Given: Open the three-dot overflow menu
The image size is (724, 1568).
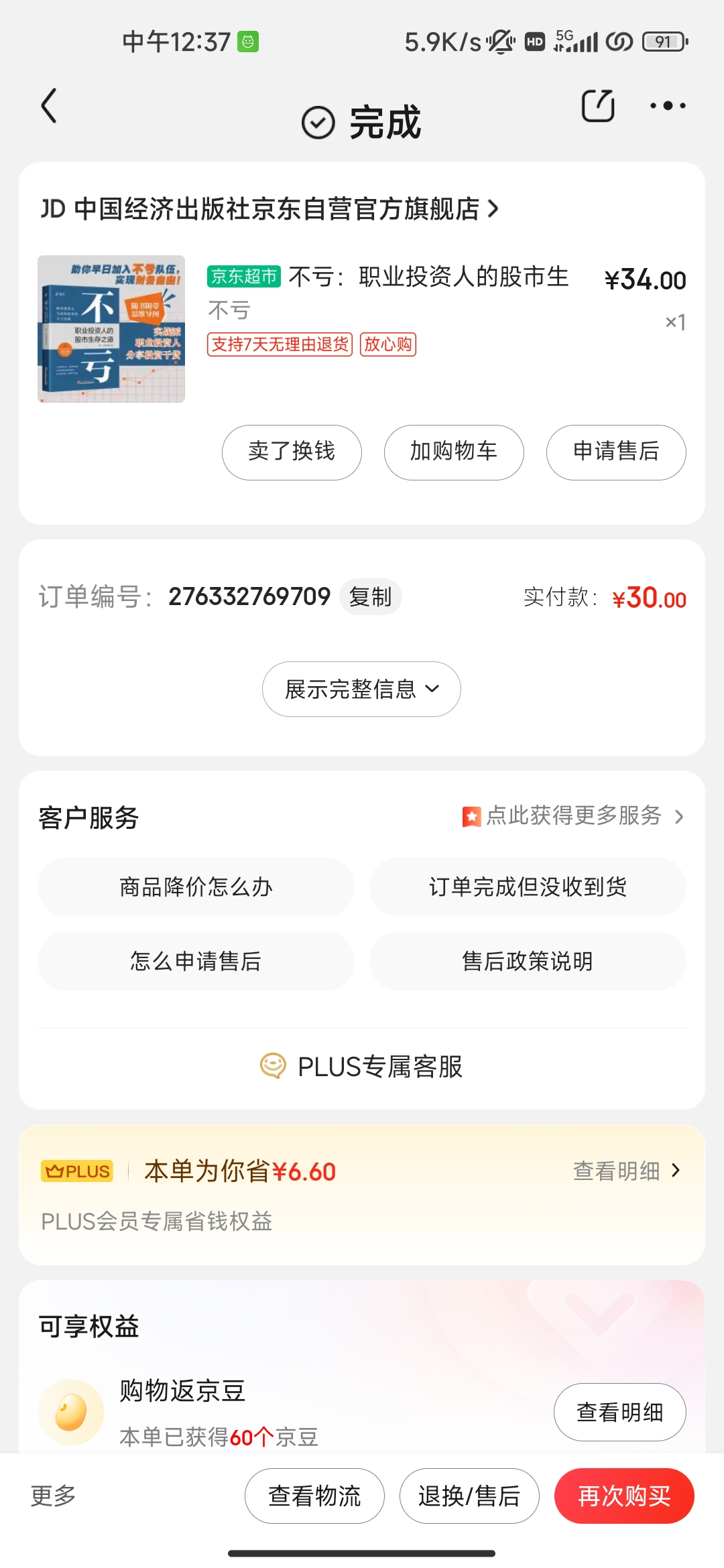Looking at the screenshot, I should click(x=668, y=106).
